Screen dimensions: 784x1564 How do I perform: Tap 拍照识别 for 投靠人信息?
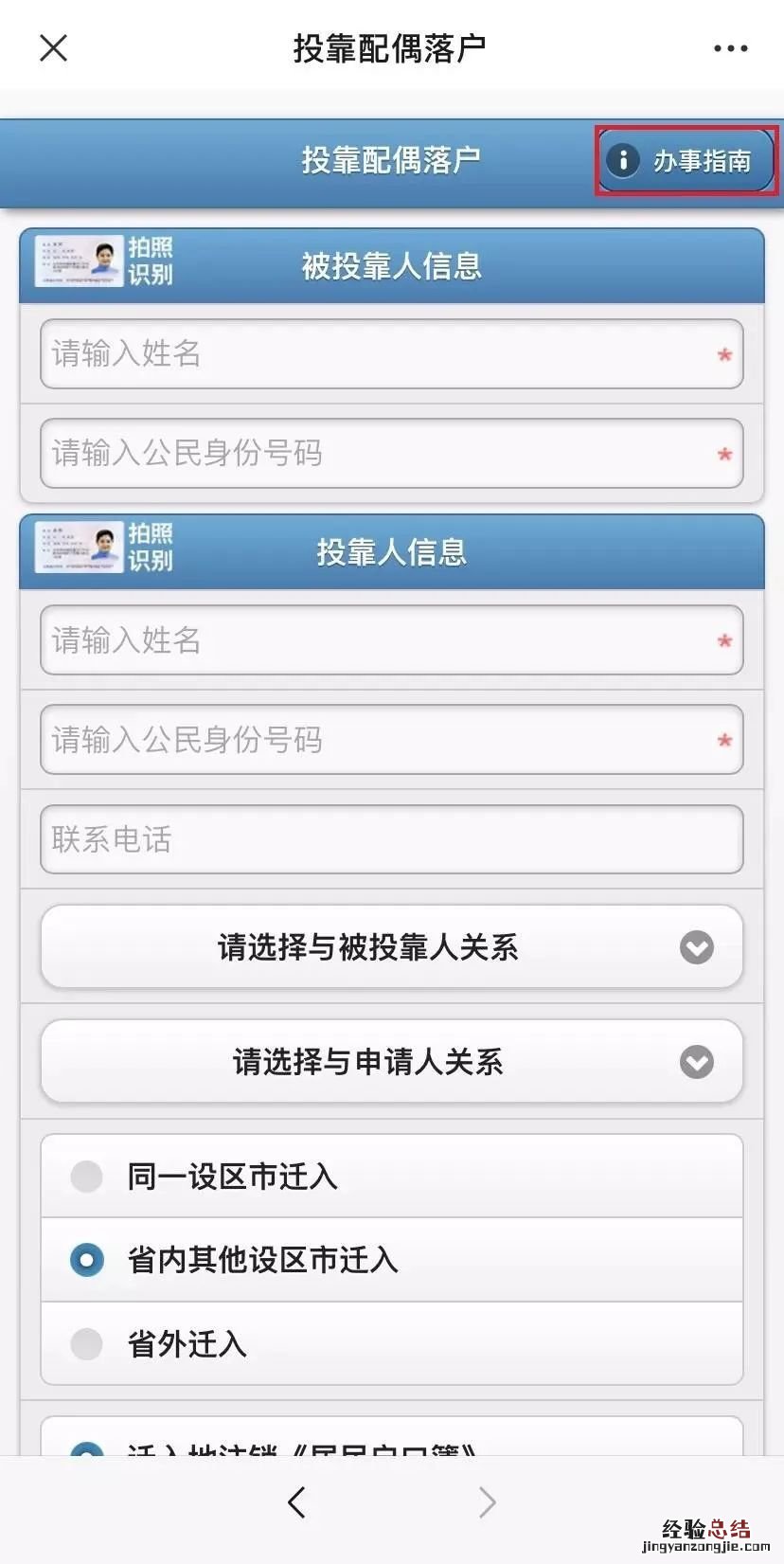(104, 547)
